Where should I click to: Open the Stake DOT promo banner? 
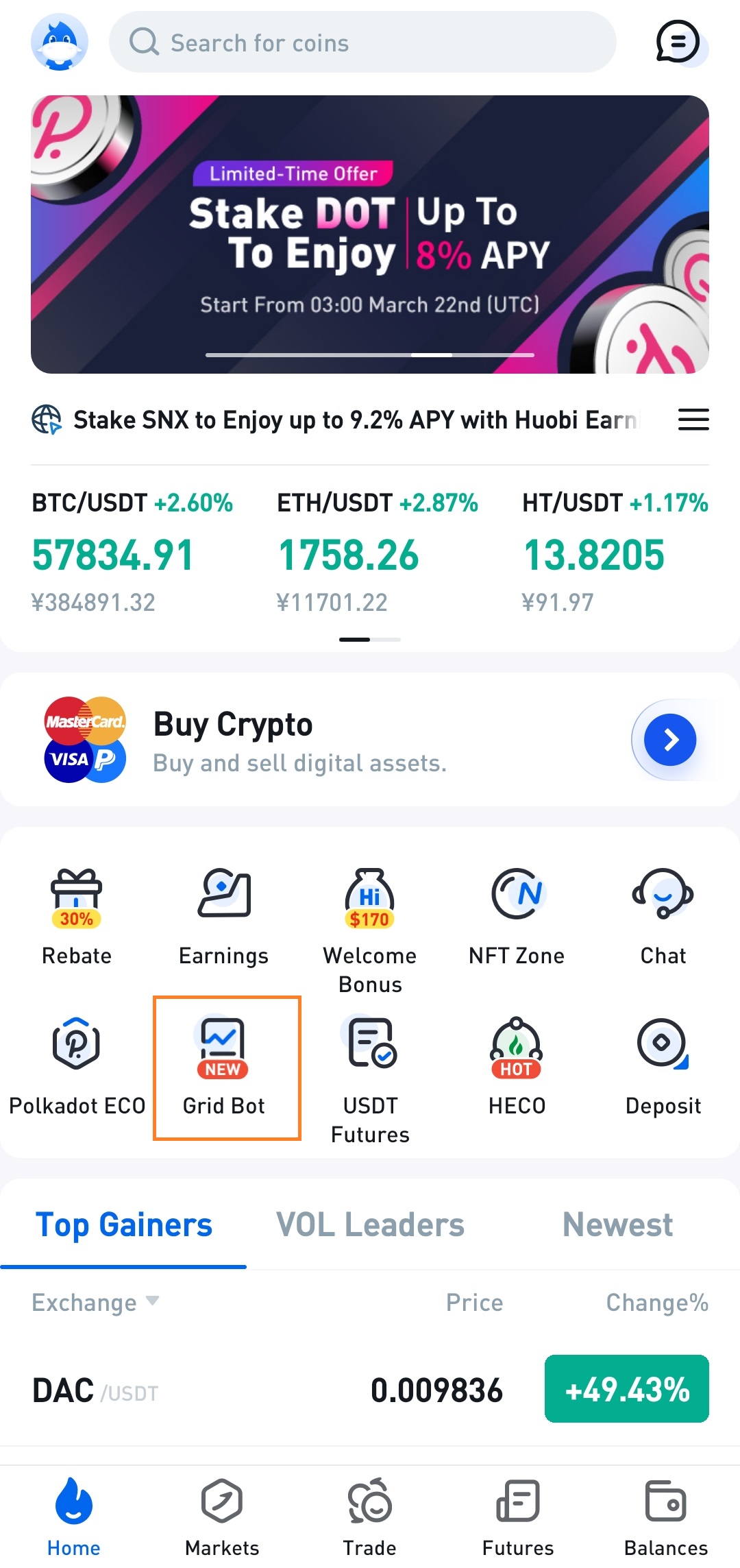coord(370,234)
